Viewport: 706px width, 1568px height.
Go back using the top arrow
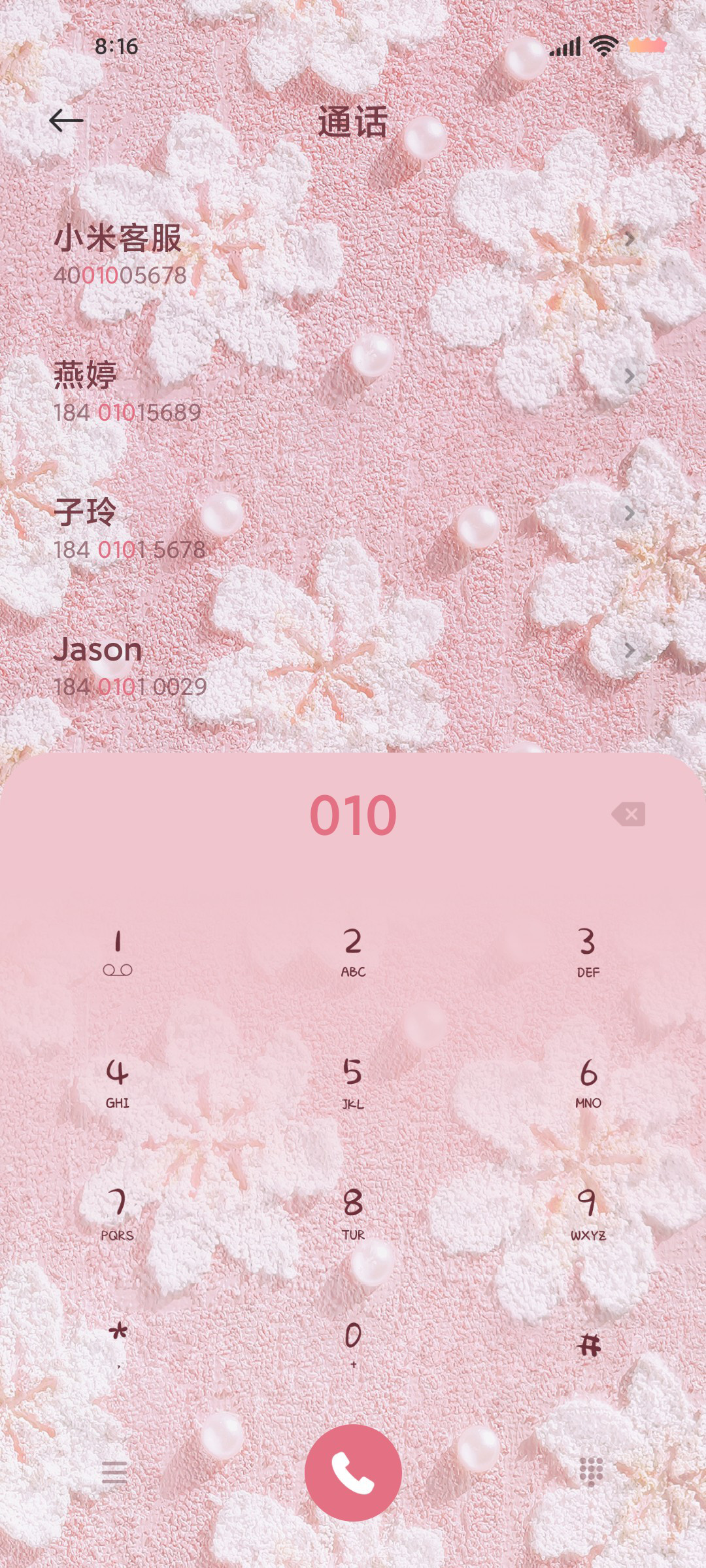[66, 121]
